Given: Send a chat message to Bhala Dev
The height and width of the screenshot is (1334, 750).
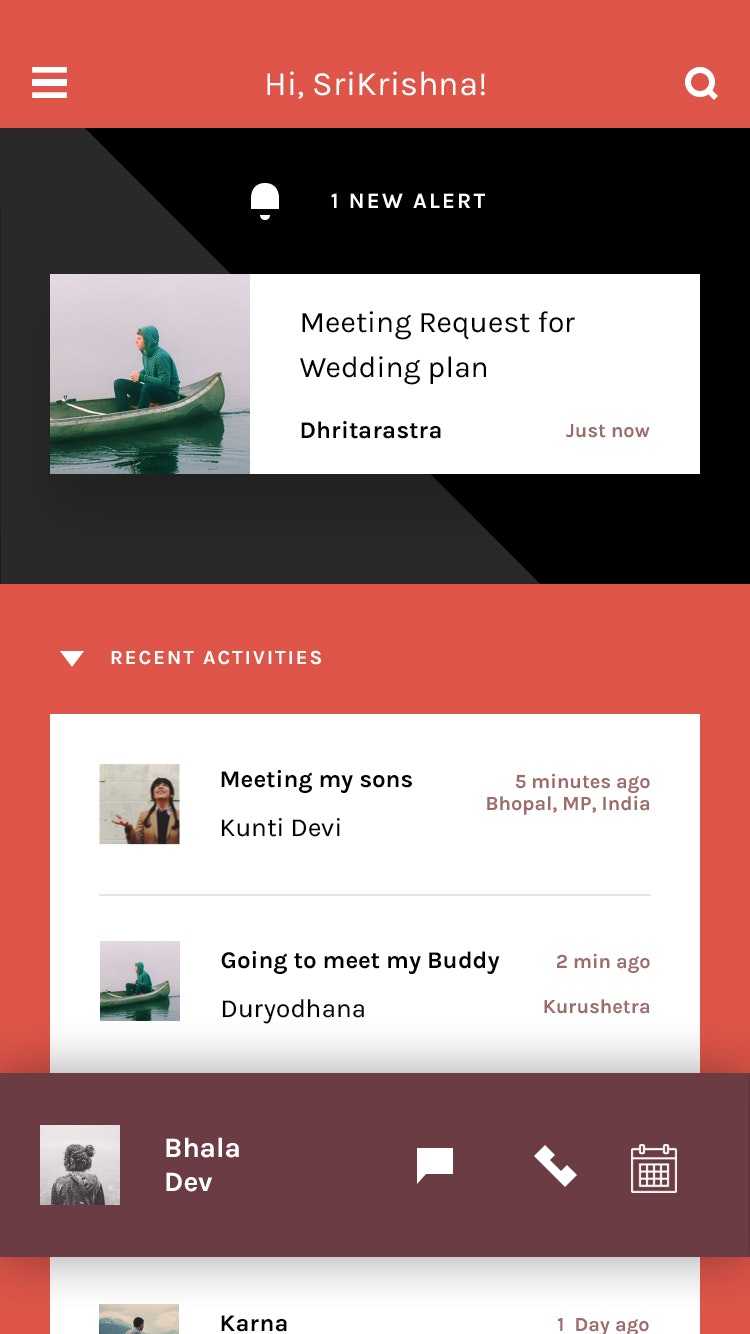Looking at the screenshot, I should coord(435,1166).
